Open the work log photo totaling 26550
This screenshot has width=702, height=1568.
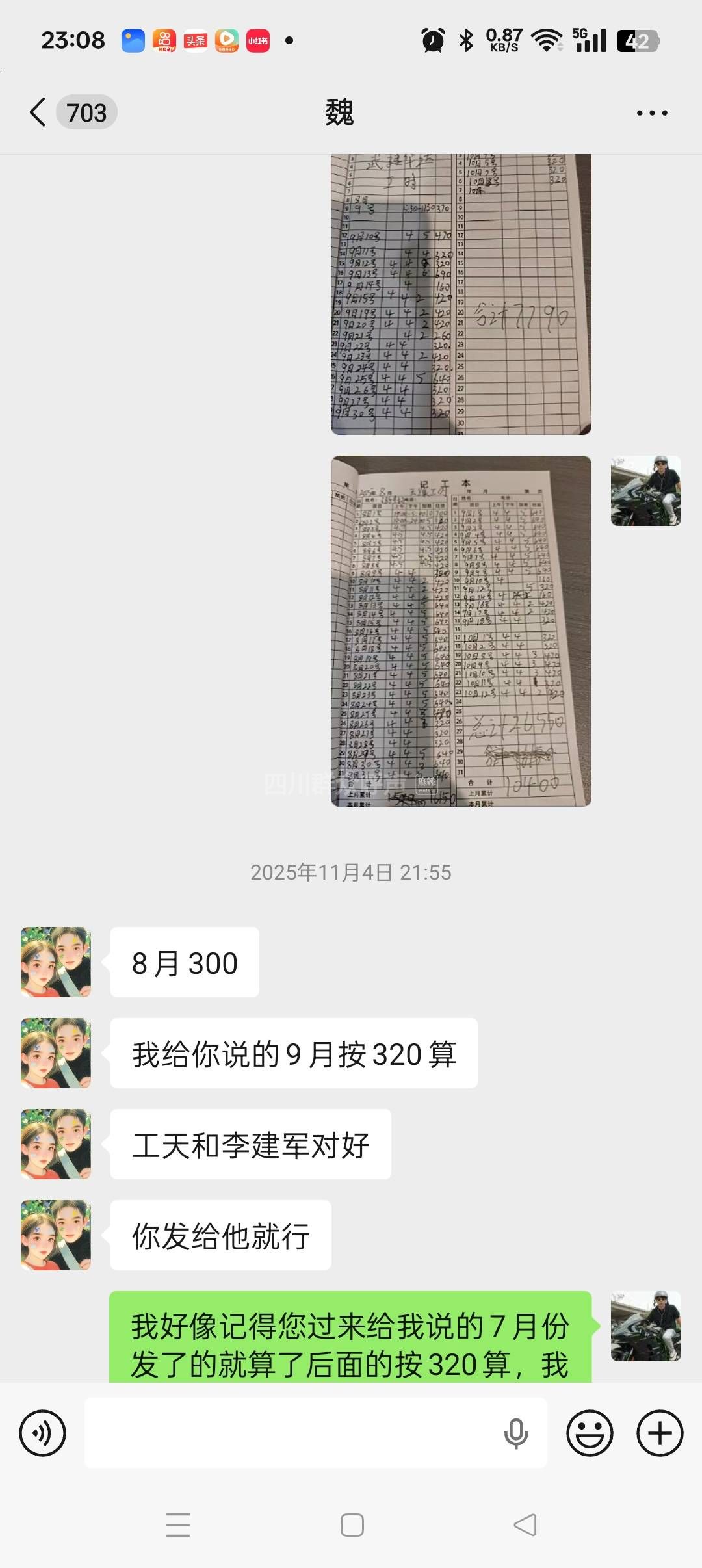(461, 631)
